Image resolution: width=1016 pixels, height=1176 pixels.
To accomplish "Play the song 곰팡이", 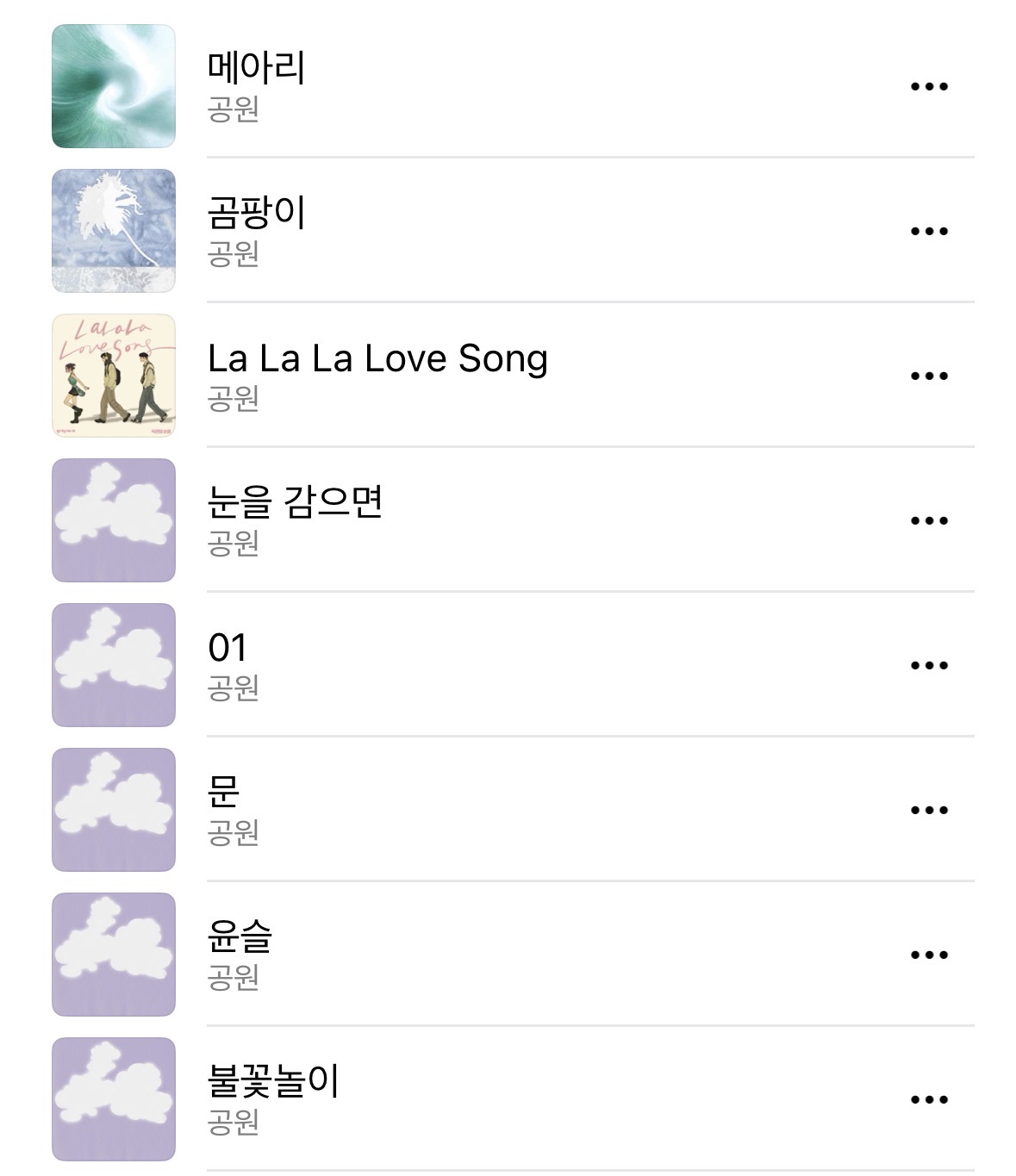I will coord(257,214).
